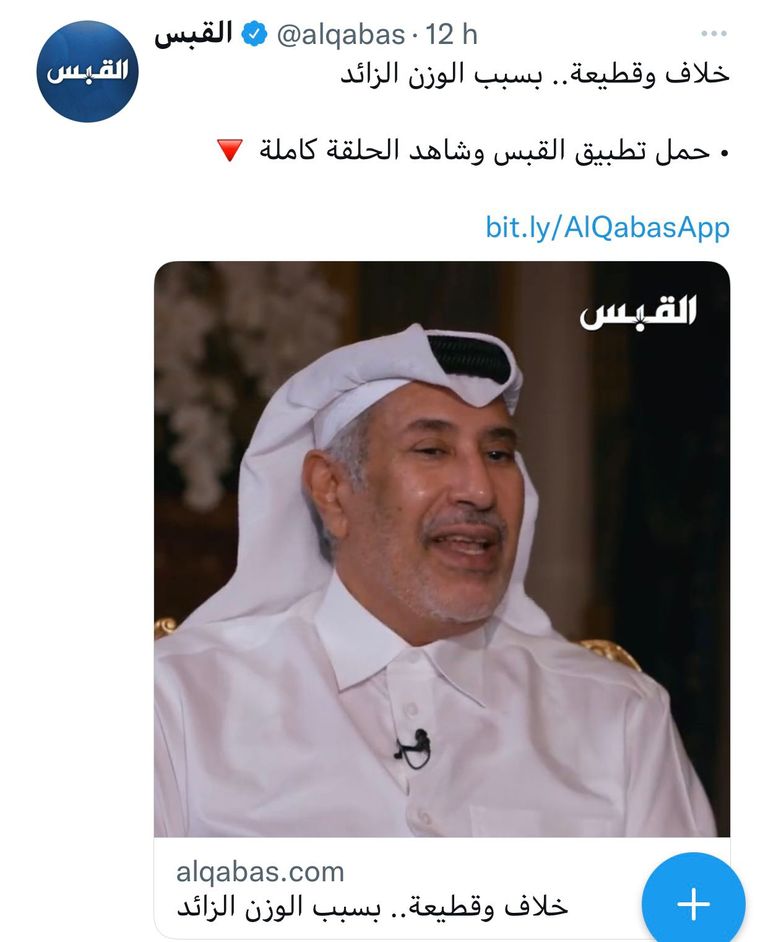Compose a new tweet

pyautogui.click(x=692, y=903)
